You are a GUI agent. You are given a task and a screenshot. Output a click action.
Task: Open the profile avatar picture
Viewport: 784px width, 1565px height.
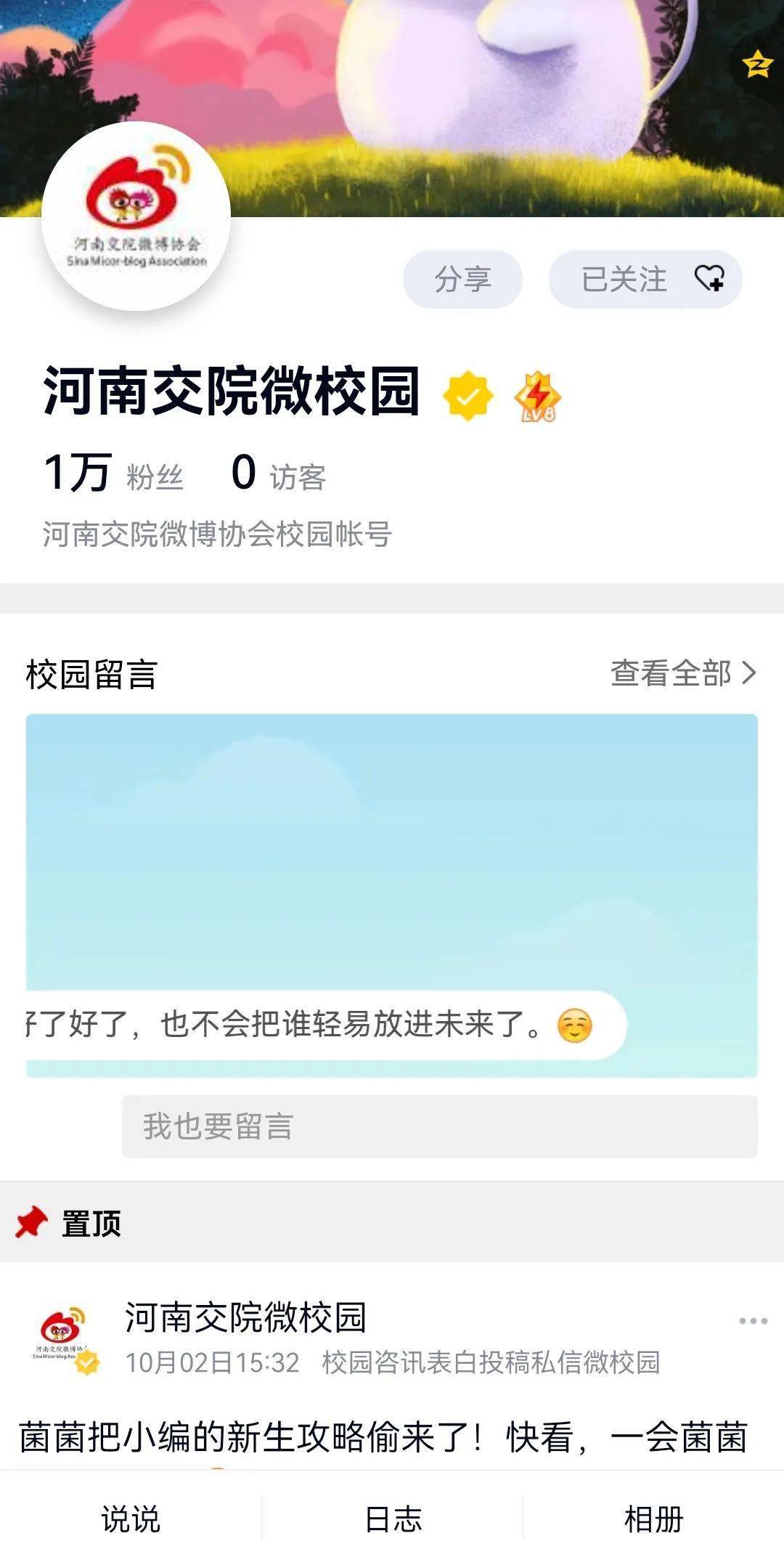136,216
